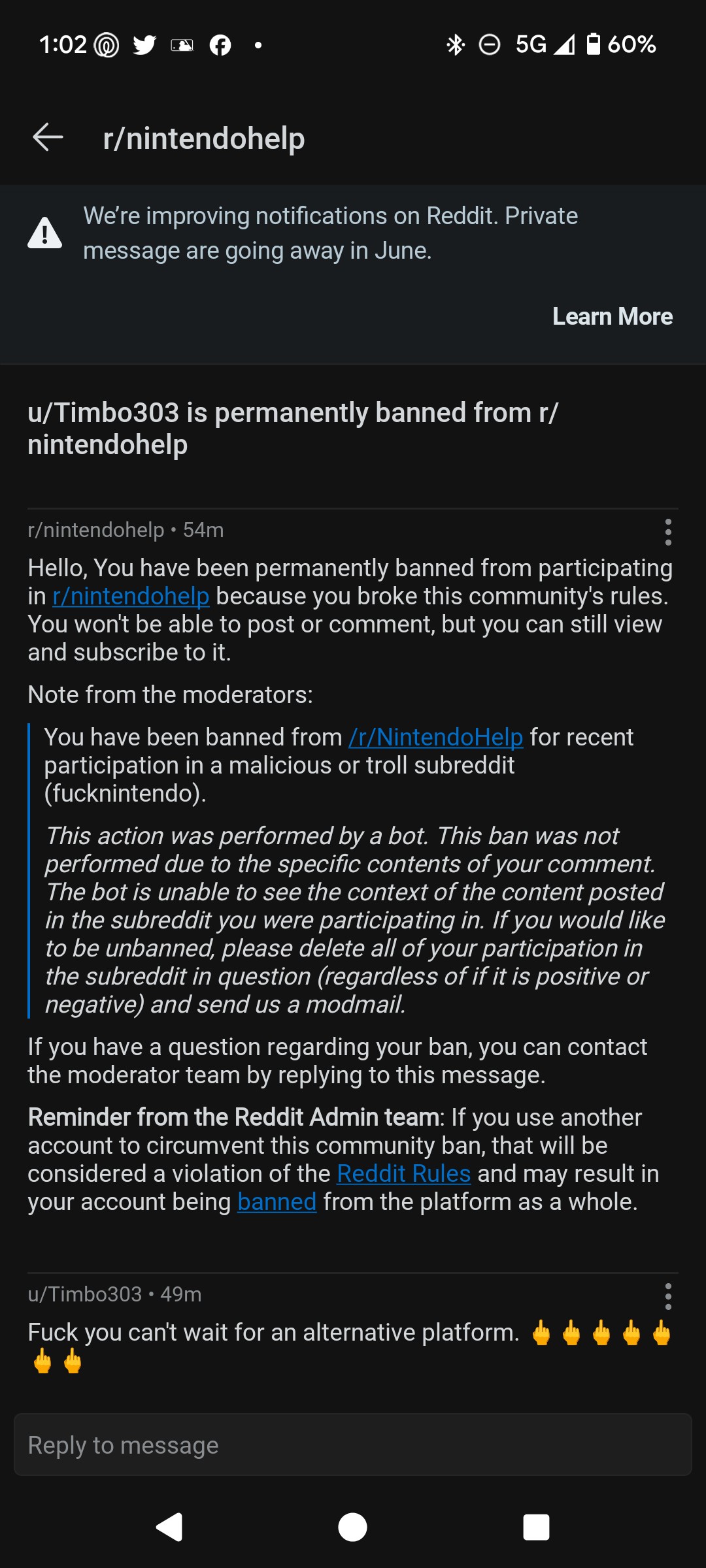Open overflow menu on the u/Timbo303 reply
This screenshot has height=1568, width=706.
667,1296
